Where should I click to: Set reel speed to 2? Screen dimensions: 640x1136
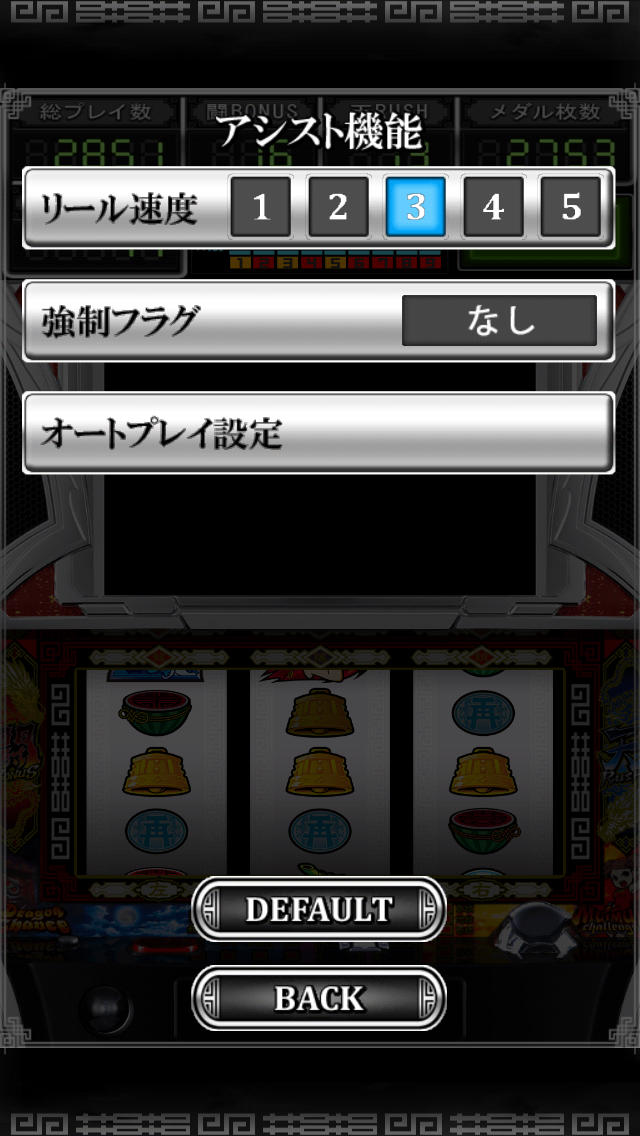[338, 207]
